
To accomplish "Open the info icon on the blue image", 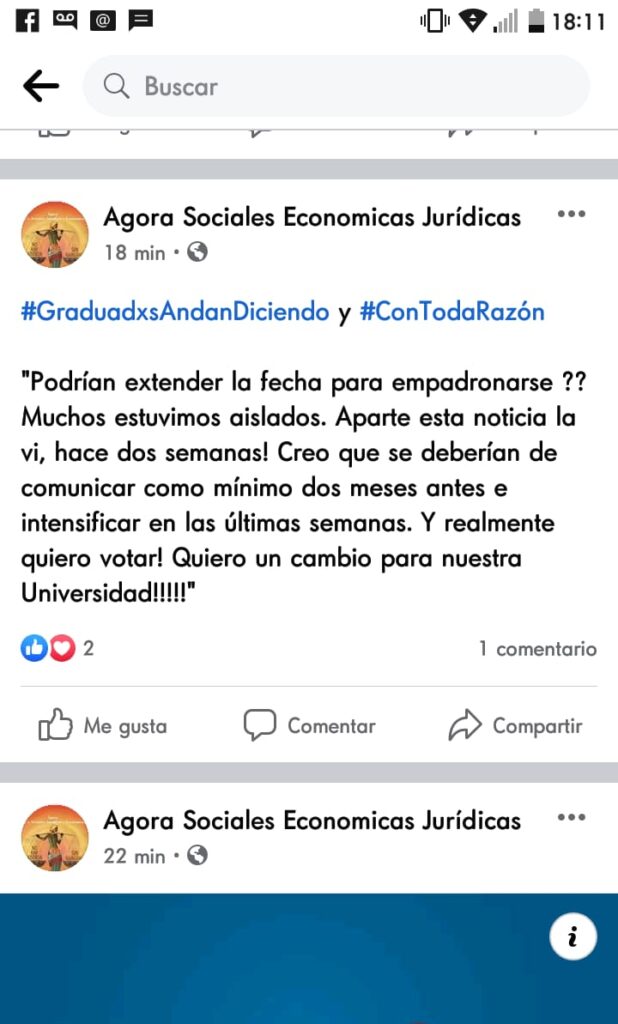I will click(573, 937).
